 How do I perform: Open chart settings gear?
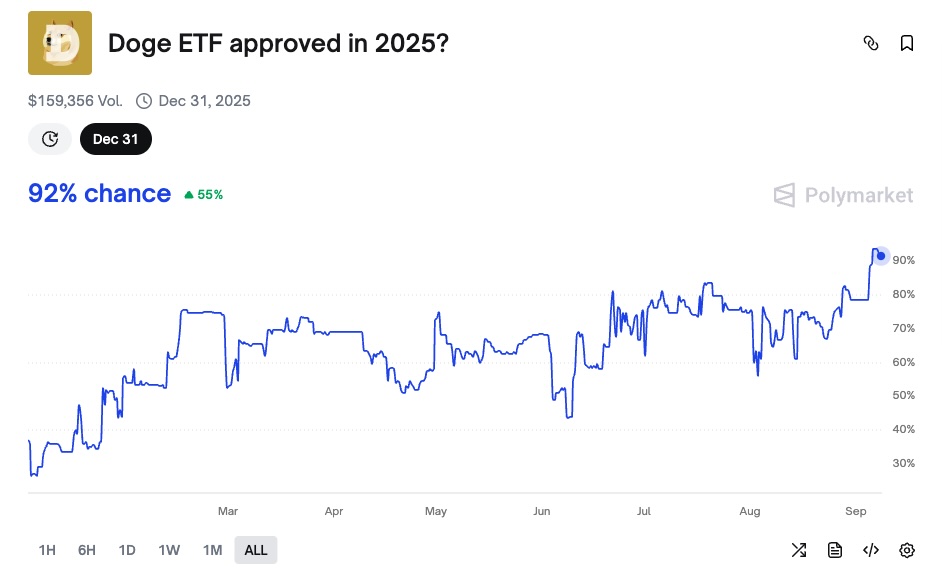(x=907, y=550)
